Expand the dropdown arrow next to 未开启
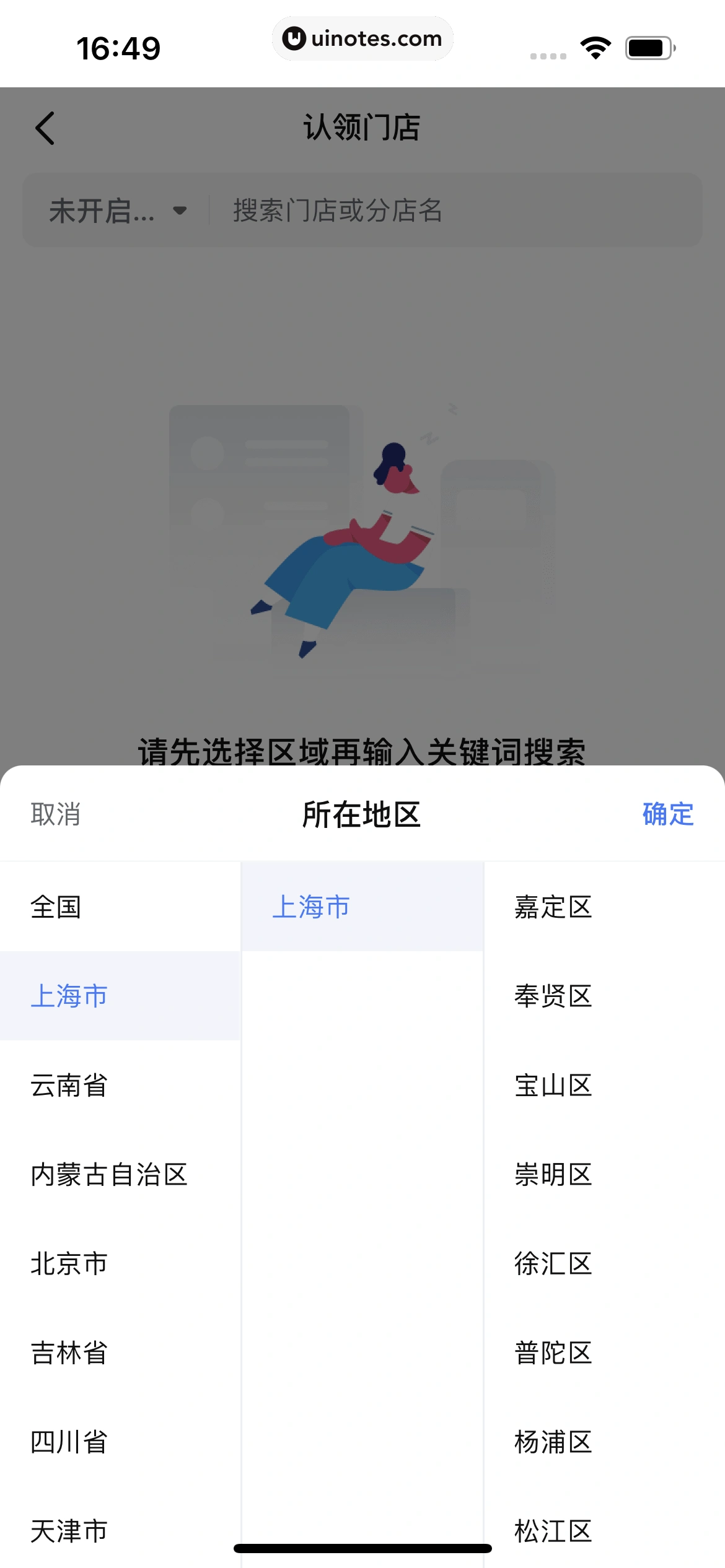Screen dimensions: 725x1568 coord(180,211)
